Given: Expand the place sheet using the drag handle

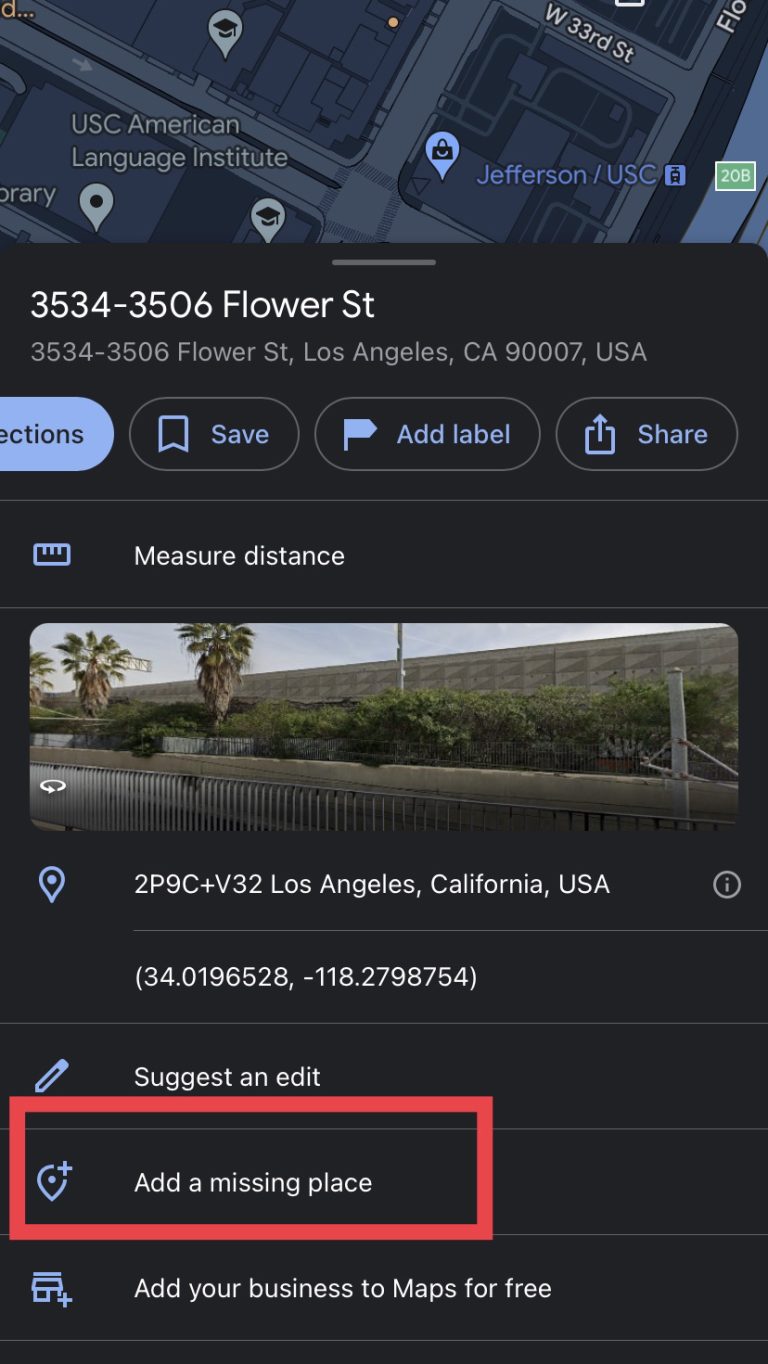Looking at the screenshot, I should 383,261.
